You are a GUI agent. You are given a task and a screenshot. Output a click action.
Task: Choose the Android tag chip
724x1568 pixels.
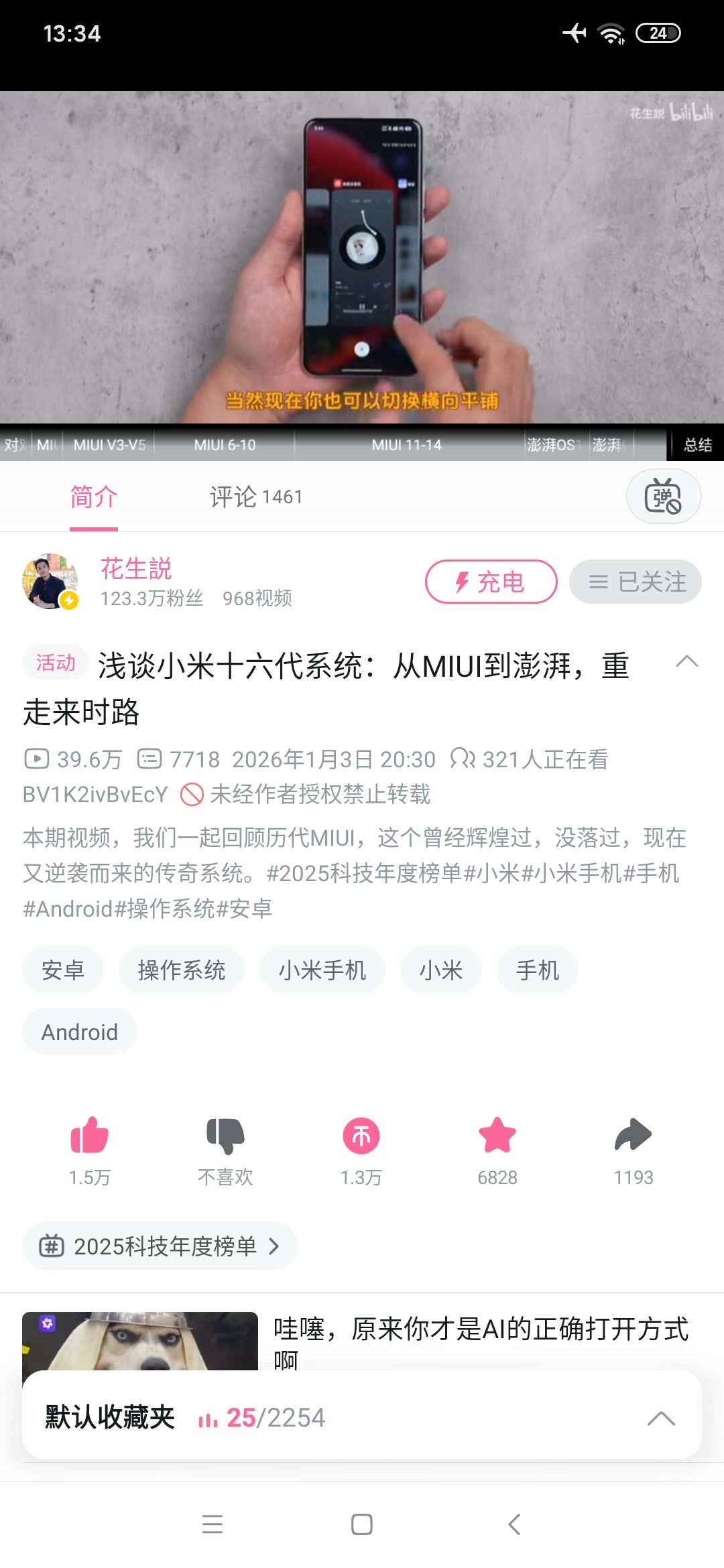pyautogui.click(x=80, y=1032)
